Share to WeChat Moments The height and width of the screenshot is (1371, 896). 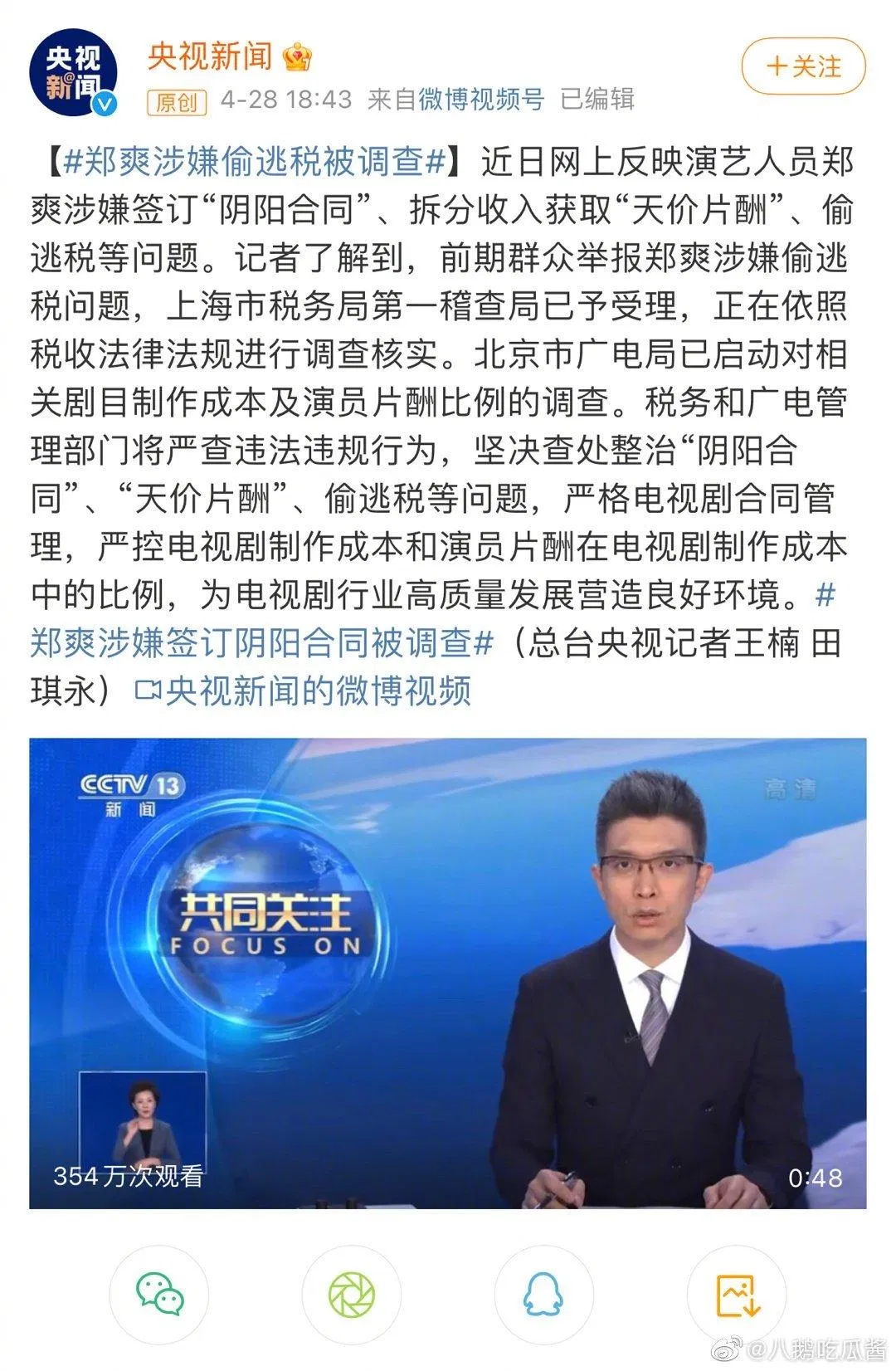(352, 1295)
